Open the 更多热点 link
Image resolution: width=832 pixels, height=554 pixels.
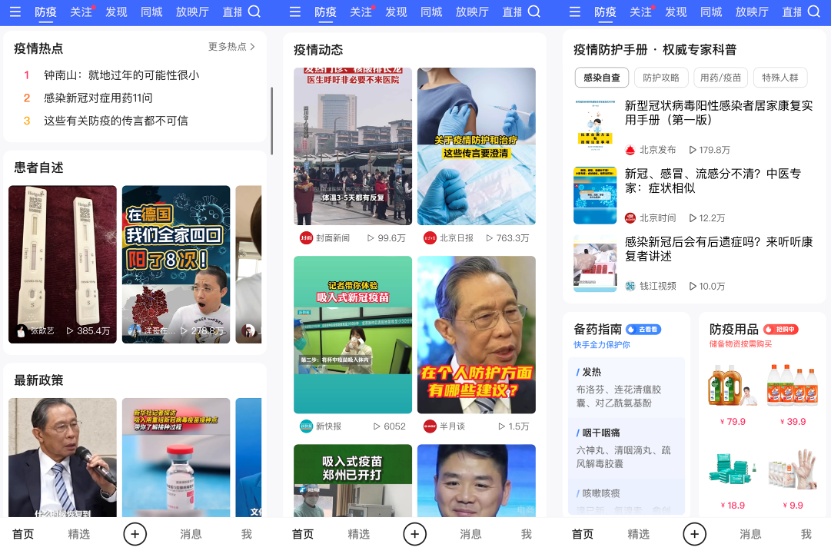232,47
